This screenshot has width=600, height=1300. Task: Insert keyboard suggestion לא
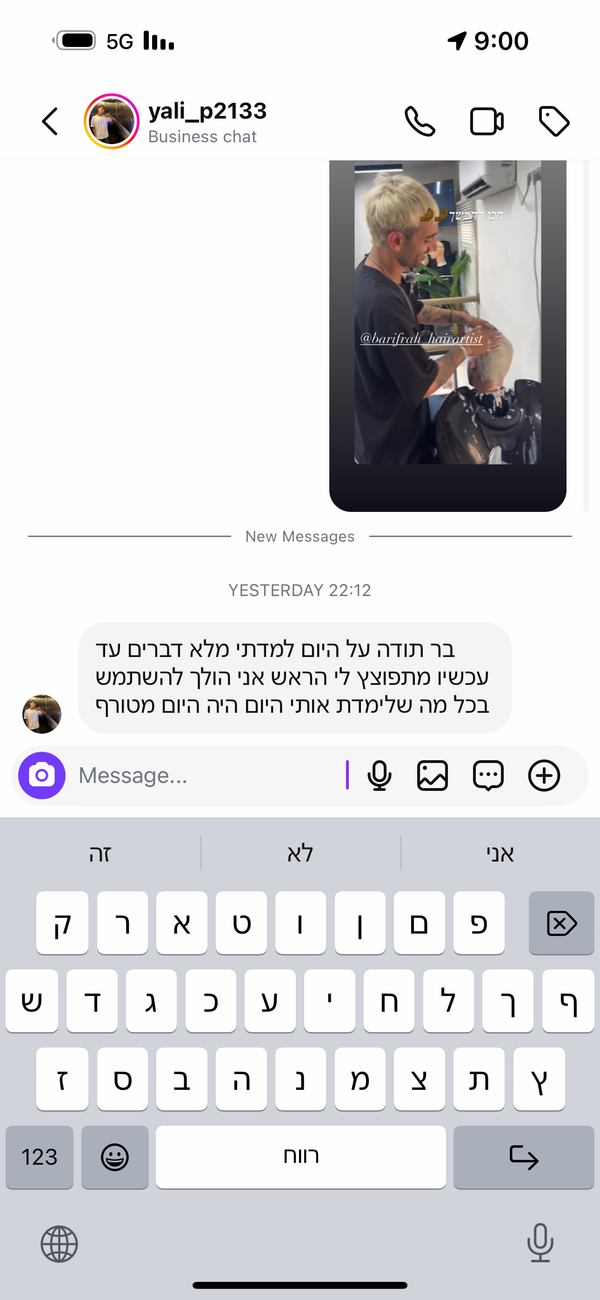pos(300,853)
